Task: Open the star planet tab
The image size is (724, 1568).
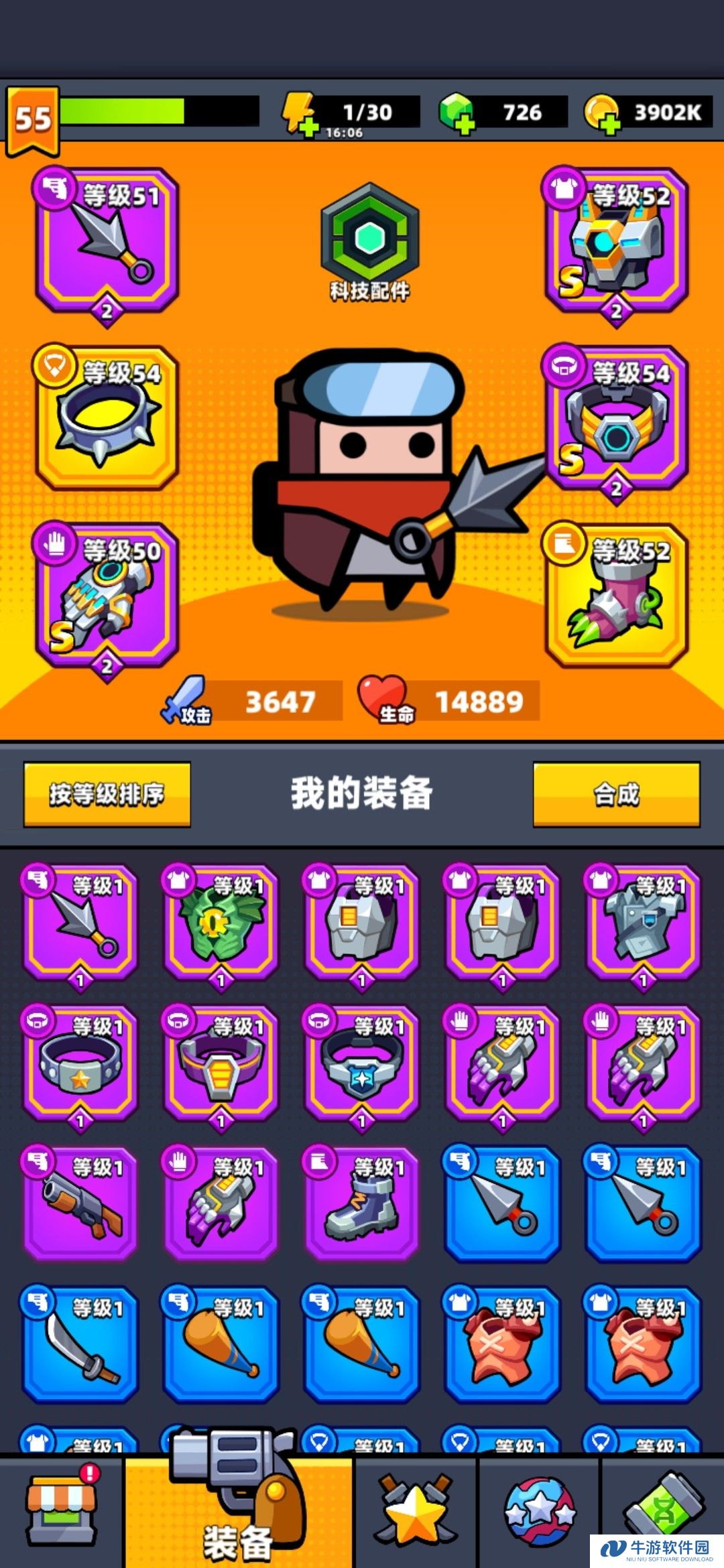Action: coord(540,1511)
